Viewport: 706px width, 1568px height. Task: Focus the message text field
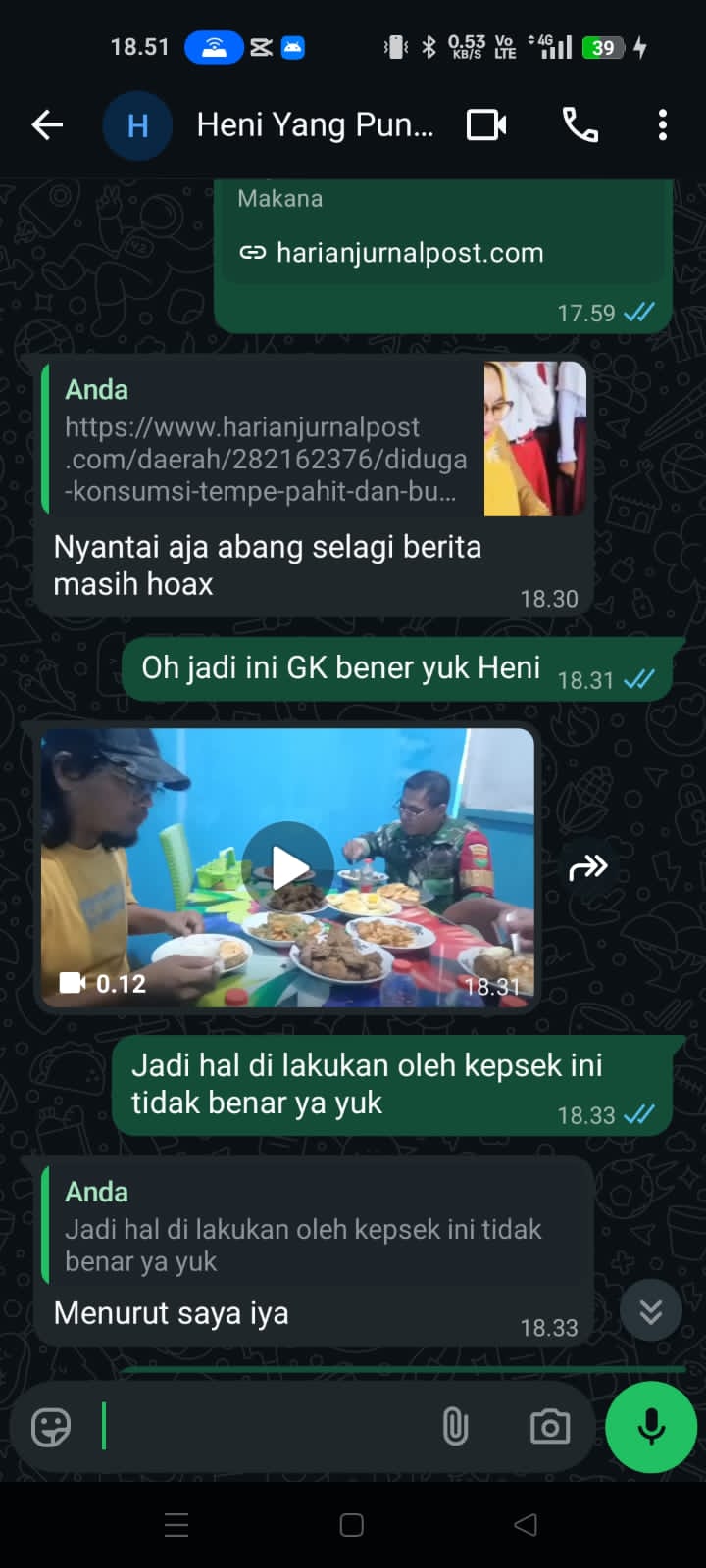pos(265,1427)
